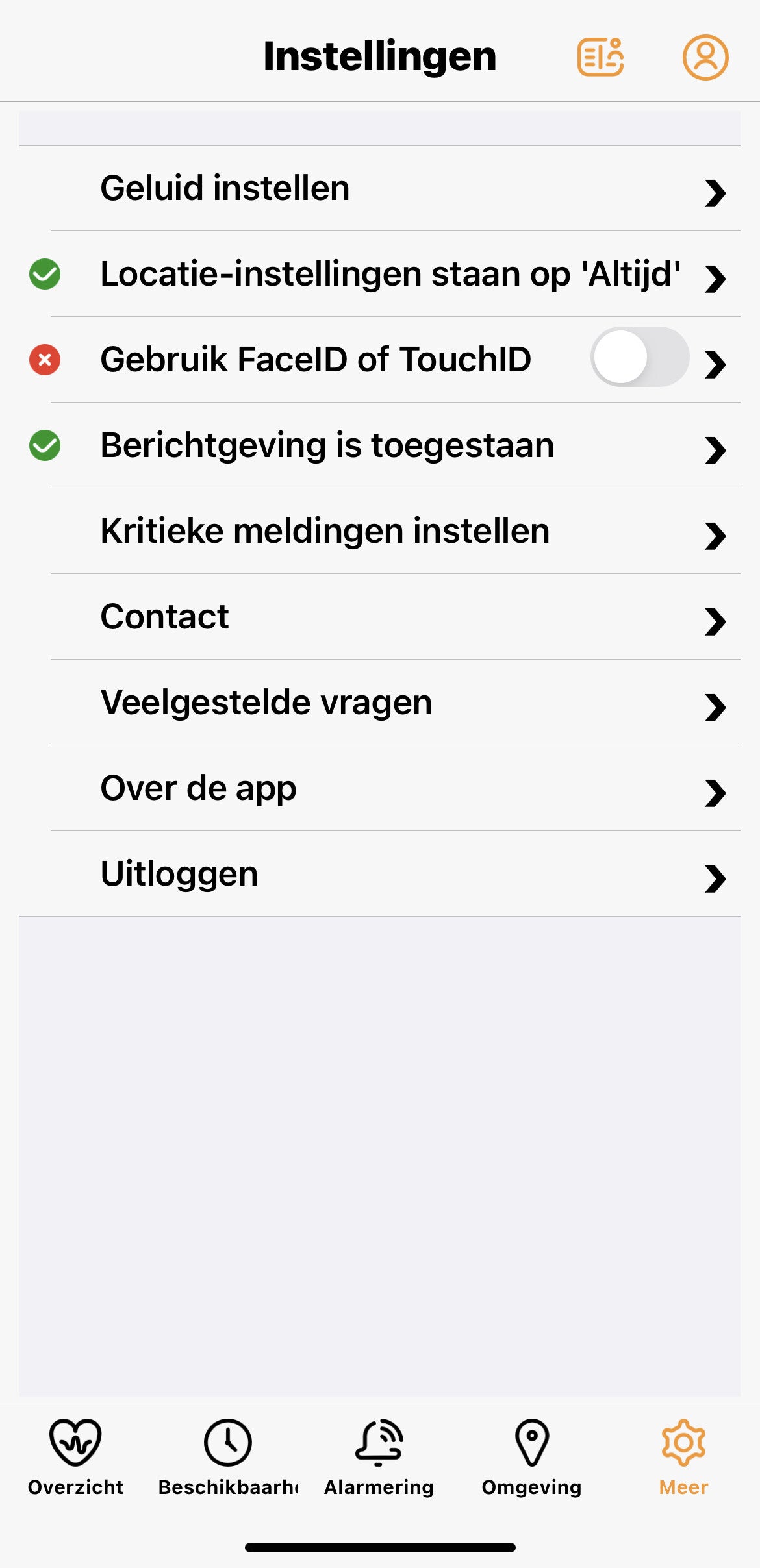760x1568 pixels.
Task: Open the contact card icon in header
Action: tap(600, 57)
